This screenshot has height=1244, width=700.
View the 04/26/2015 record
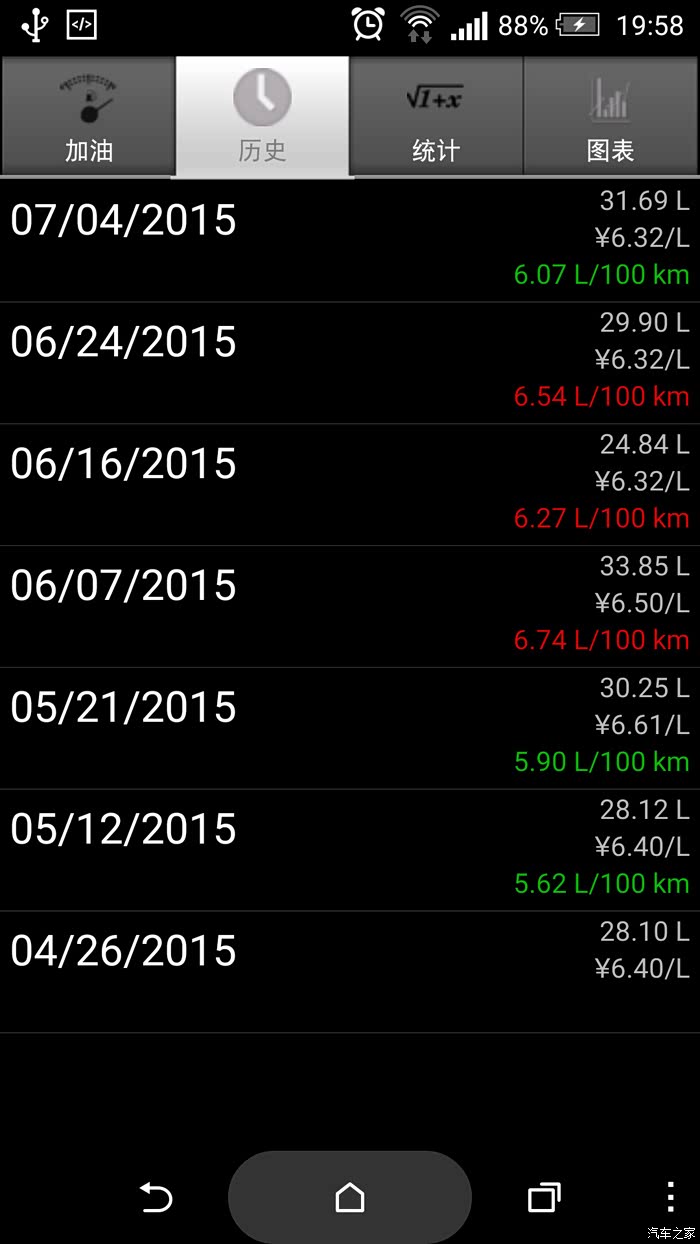[x=350, y=972]
